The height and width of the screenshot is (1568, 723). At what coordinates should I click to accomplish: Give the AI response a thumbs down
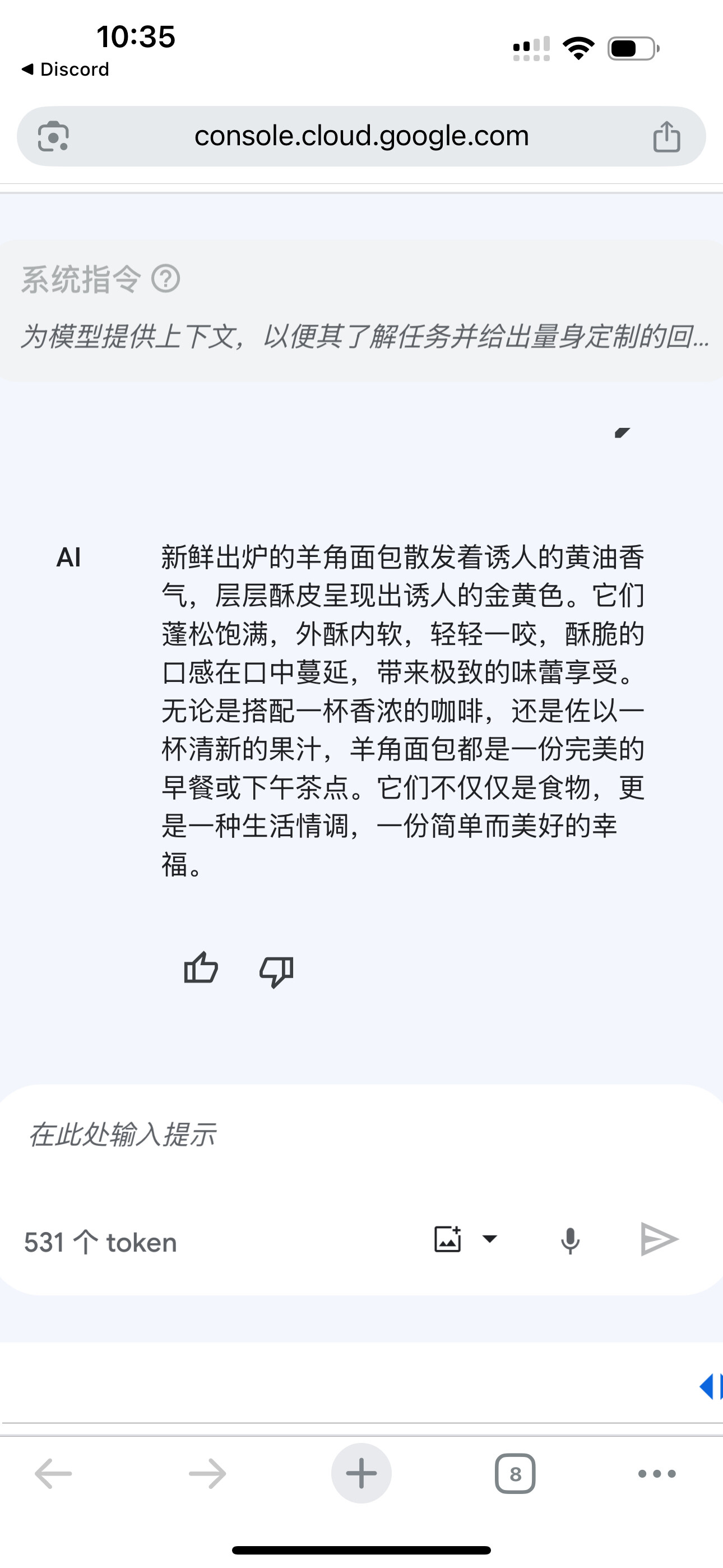pos(276,971)
